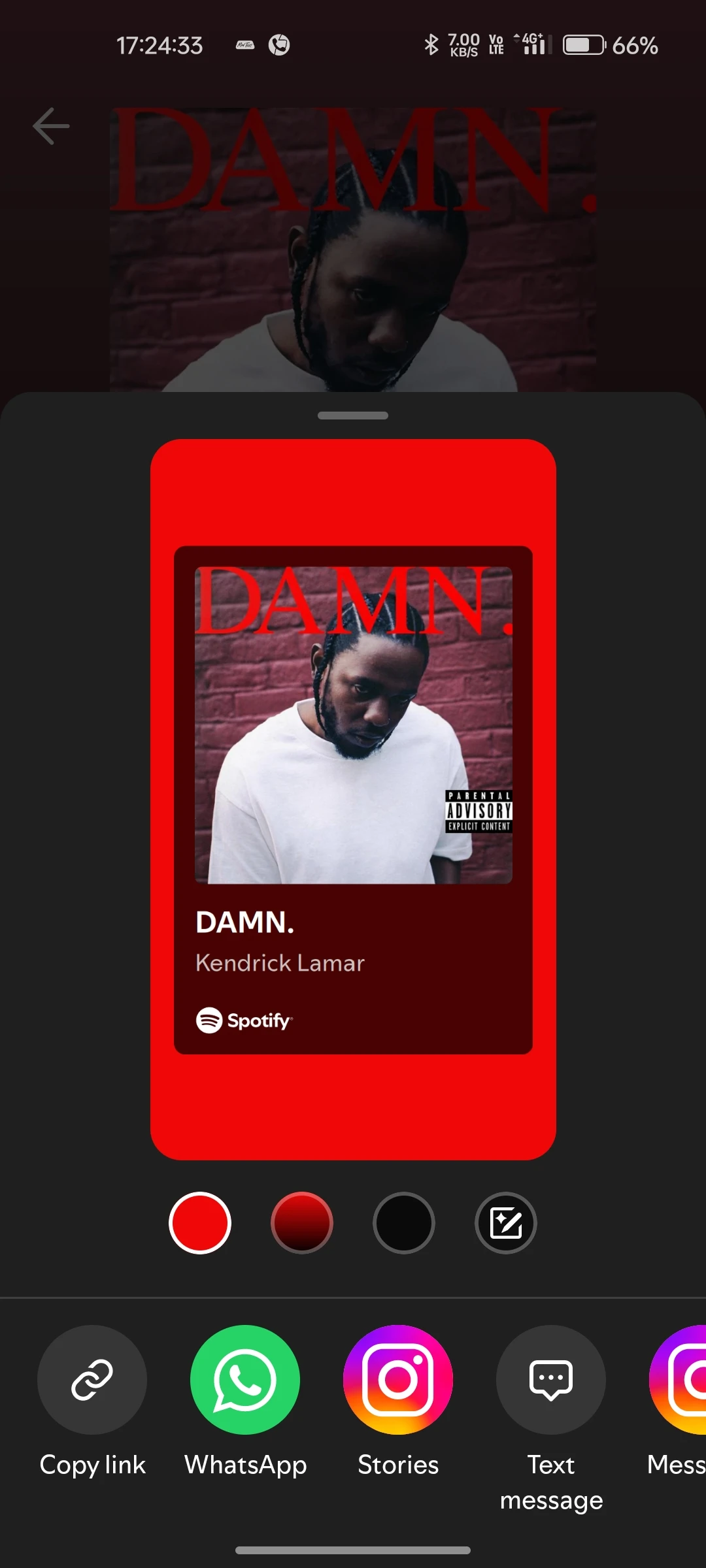Share to Instagram Stories
The height and width of the screenshot is (1568, 706).
click(x=398, y=1379)
